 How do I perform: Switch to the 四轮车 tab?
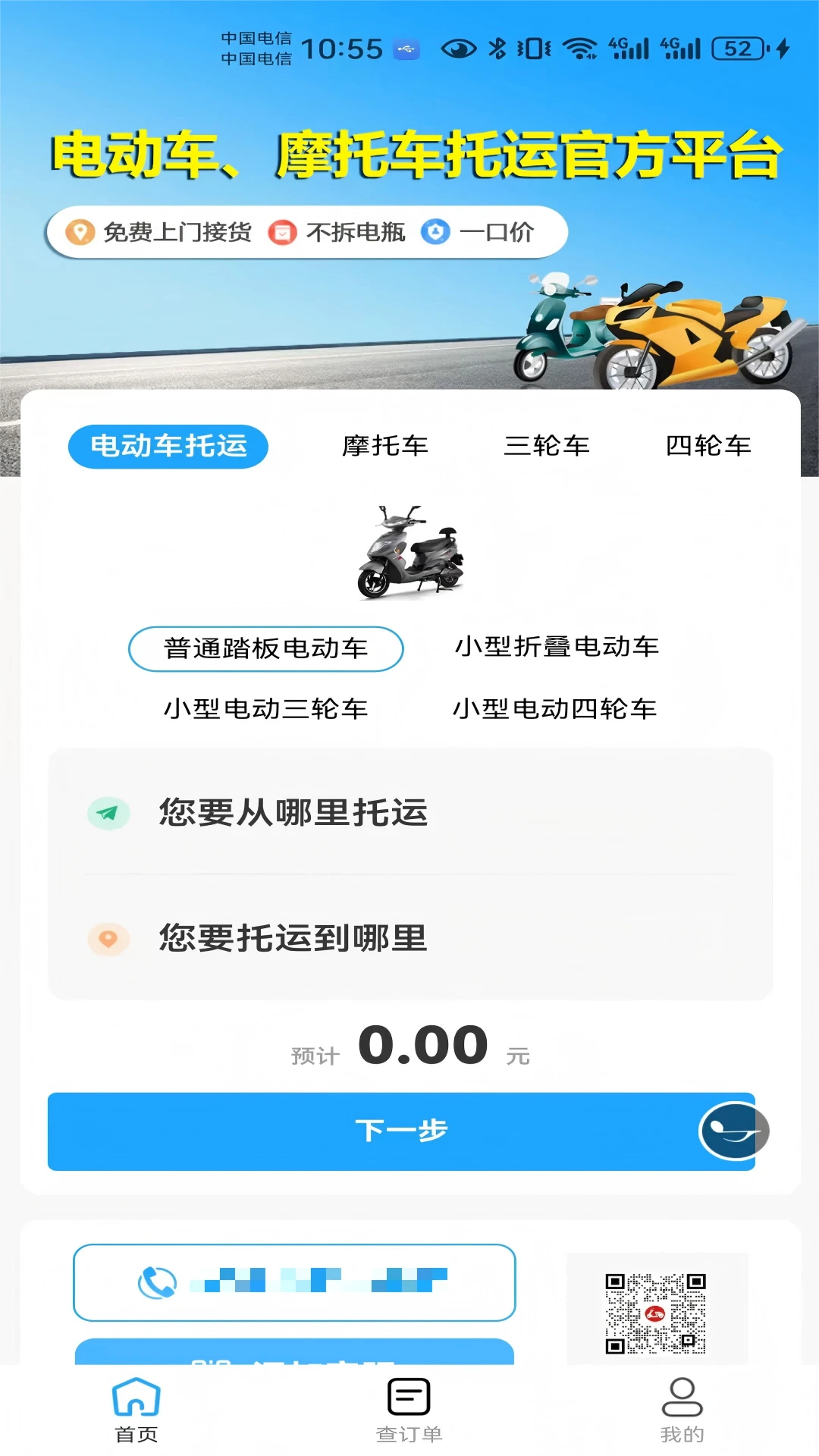pos(709,447)
